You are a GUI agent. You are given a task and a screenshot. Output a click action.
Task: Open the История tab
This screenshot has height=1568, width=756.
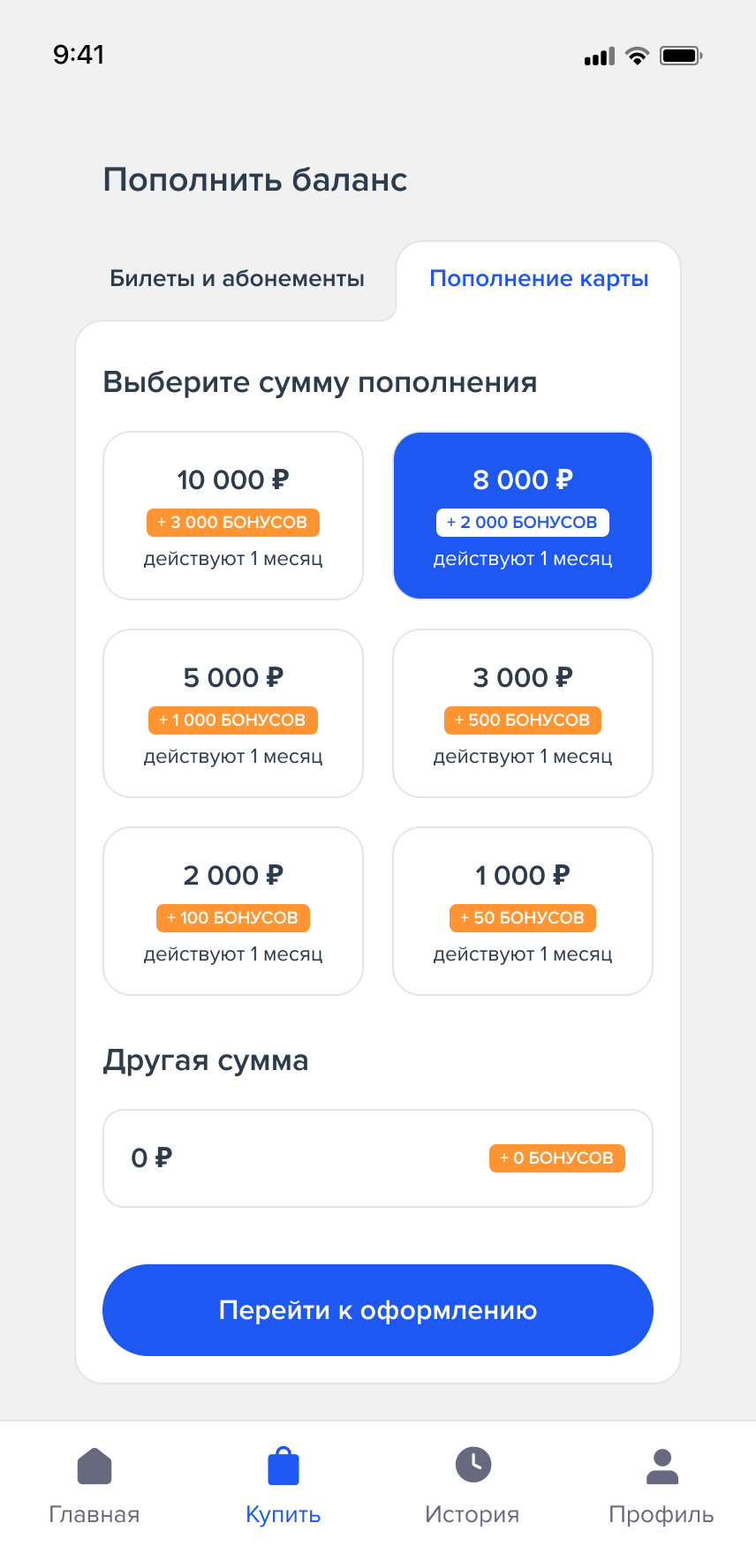(472, 1488)
